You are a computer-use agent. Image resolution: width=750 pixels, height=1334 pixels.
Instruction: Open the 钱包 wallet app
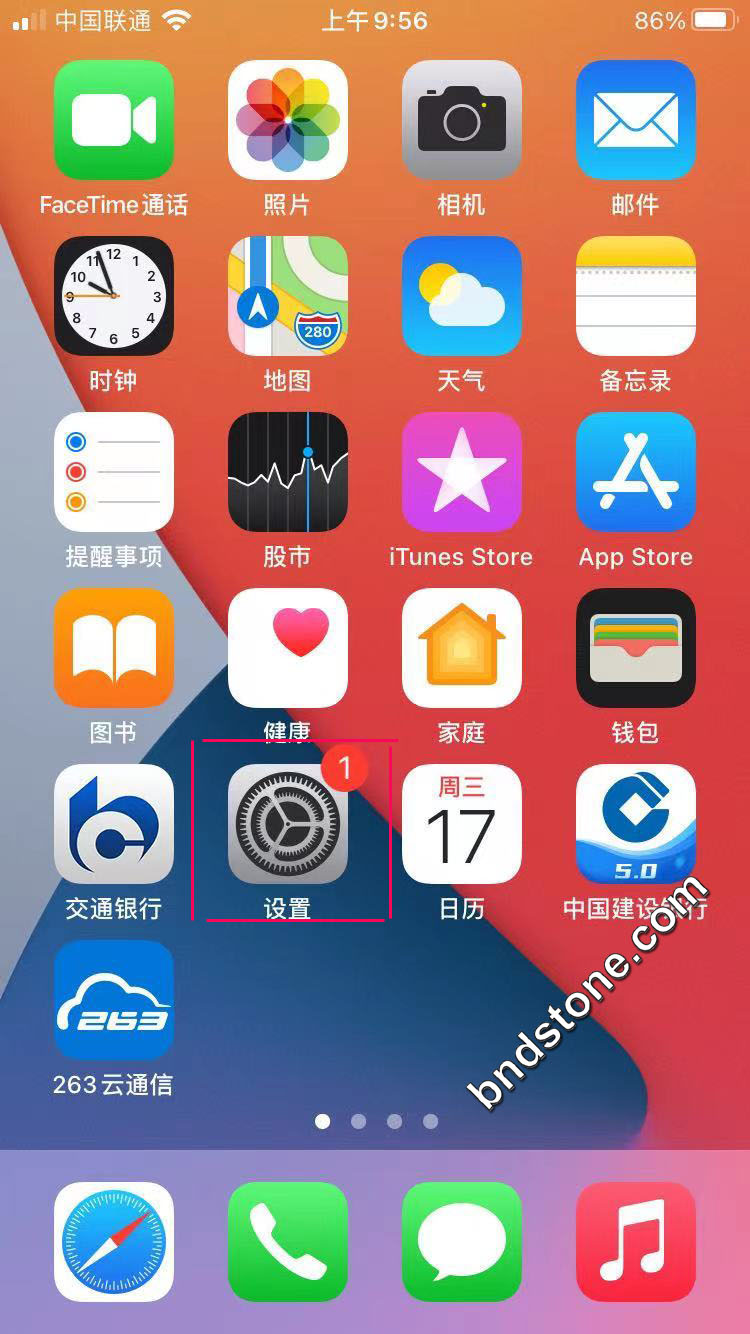[635, 648]
